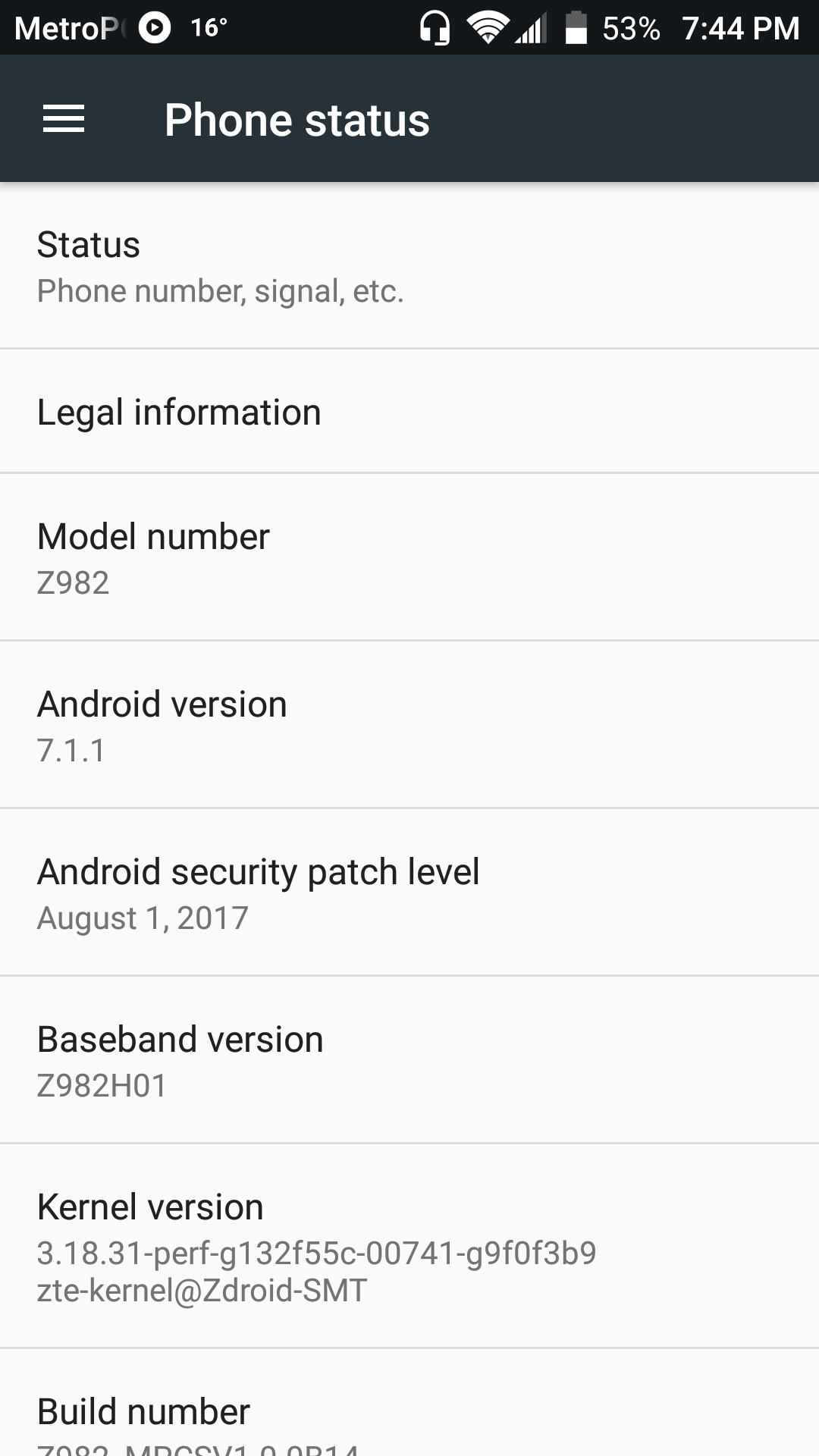Select Android security patch level row
The width and height of the screenshot is (819, 1456).
[409, 893]
